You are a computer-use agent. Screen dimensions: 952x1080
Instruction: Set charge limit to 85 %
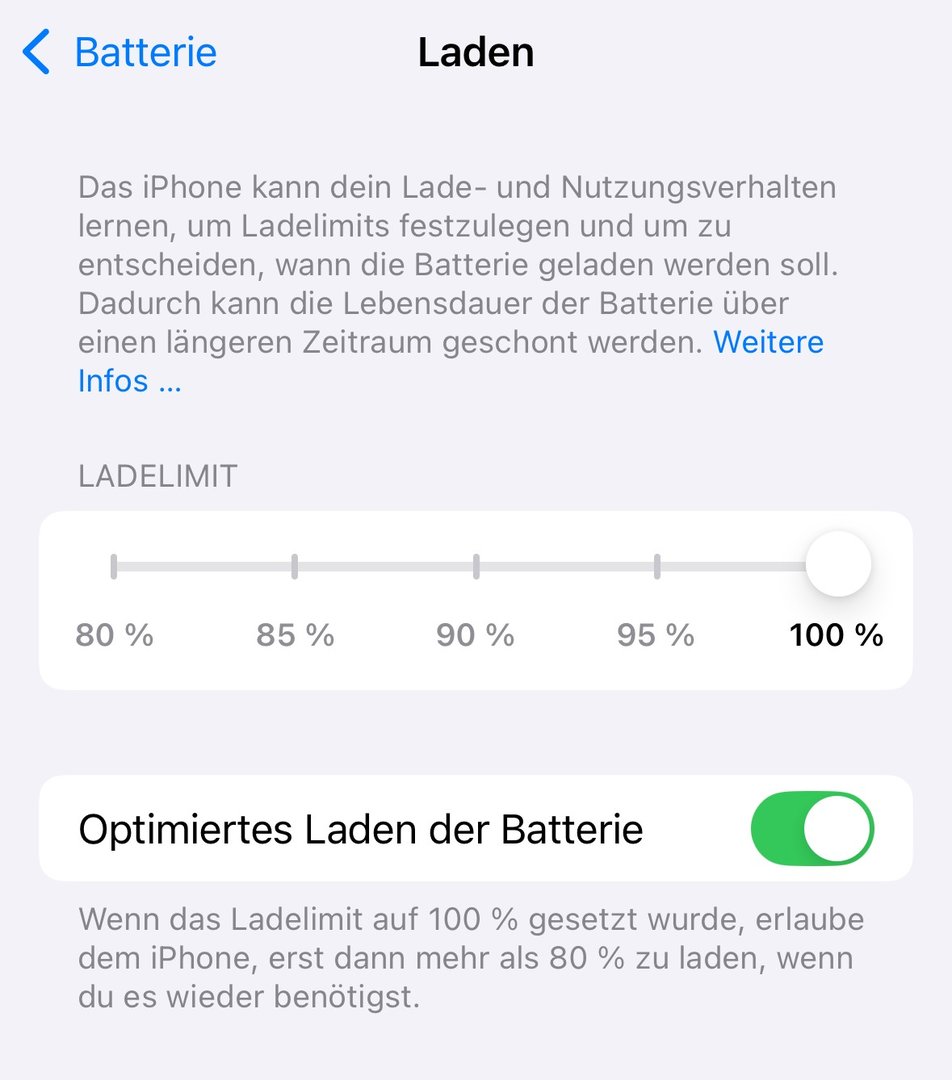click(295, 567)
